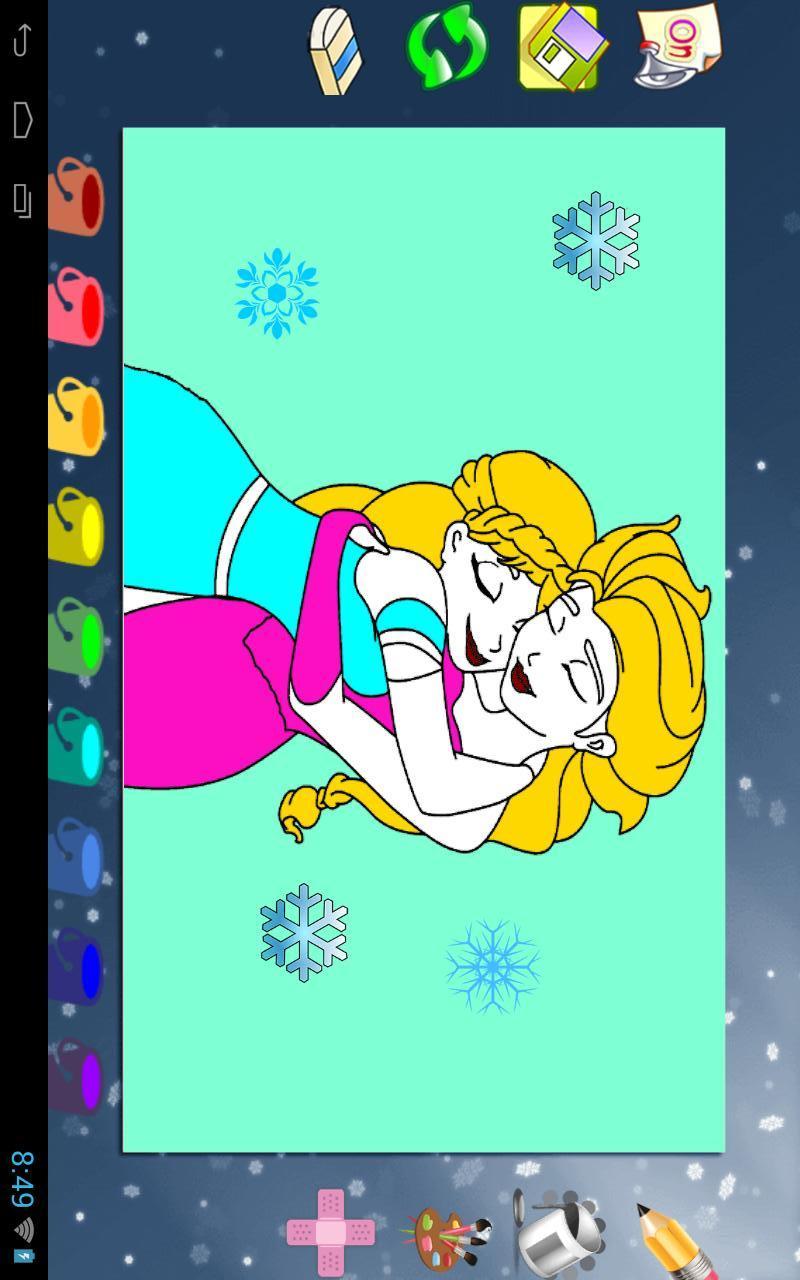Pick the red paint bucket
Viewport: 800px width, 1280px height.
pyautogui.click(x=76, y=306)
